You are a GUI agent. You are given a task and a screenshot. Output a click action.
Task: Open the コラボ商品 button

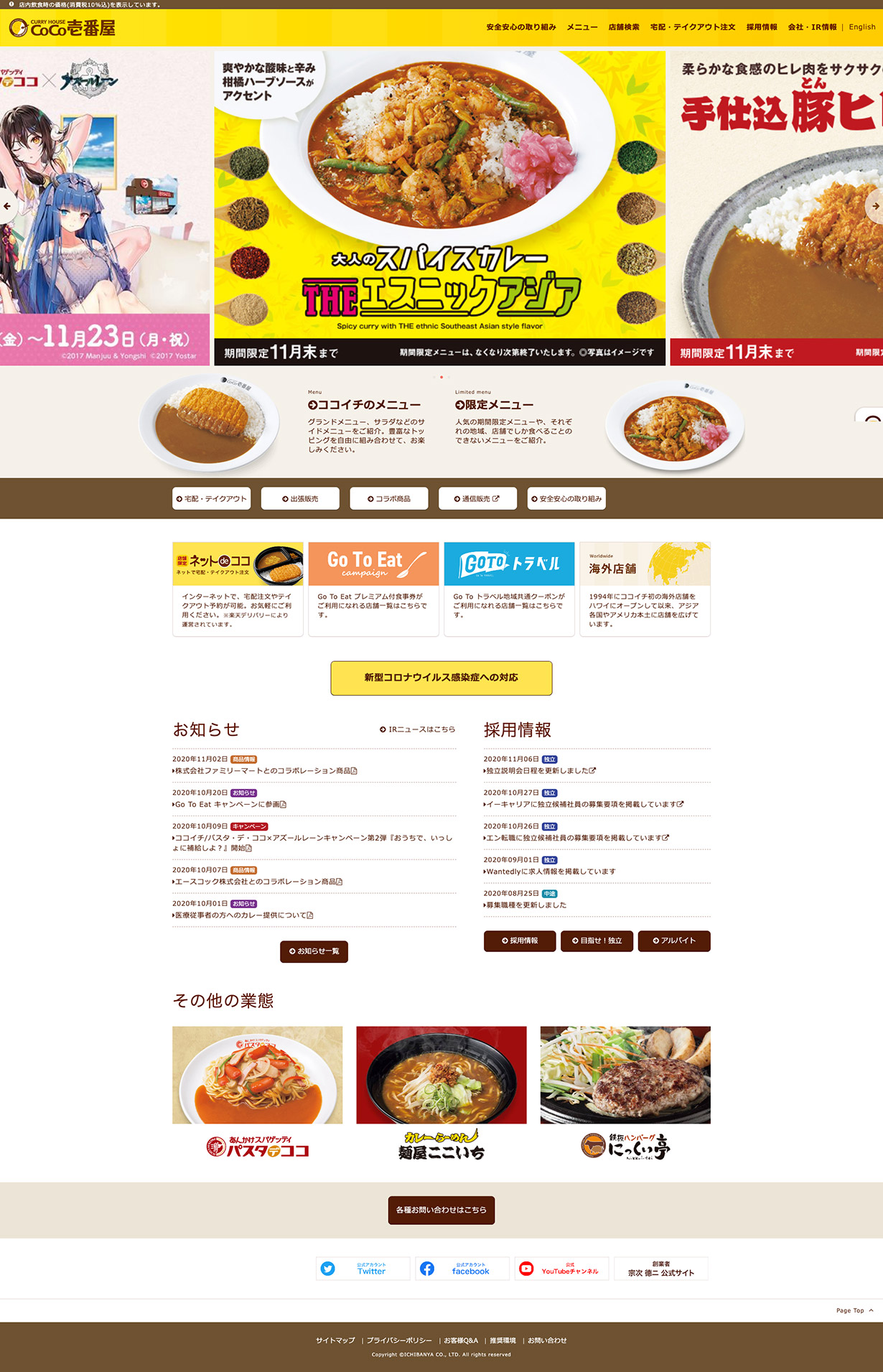tap(389, 498)
